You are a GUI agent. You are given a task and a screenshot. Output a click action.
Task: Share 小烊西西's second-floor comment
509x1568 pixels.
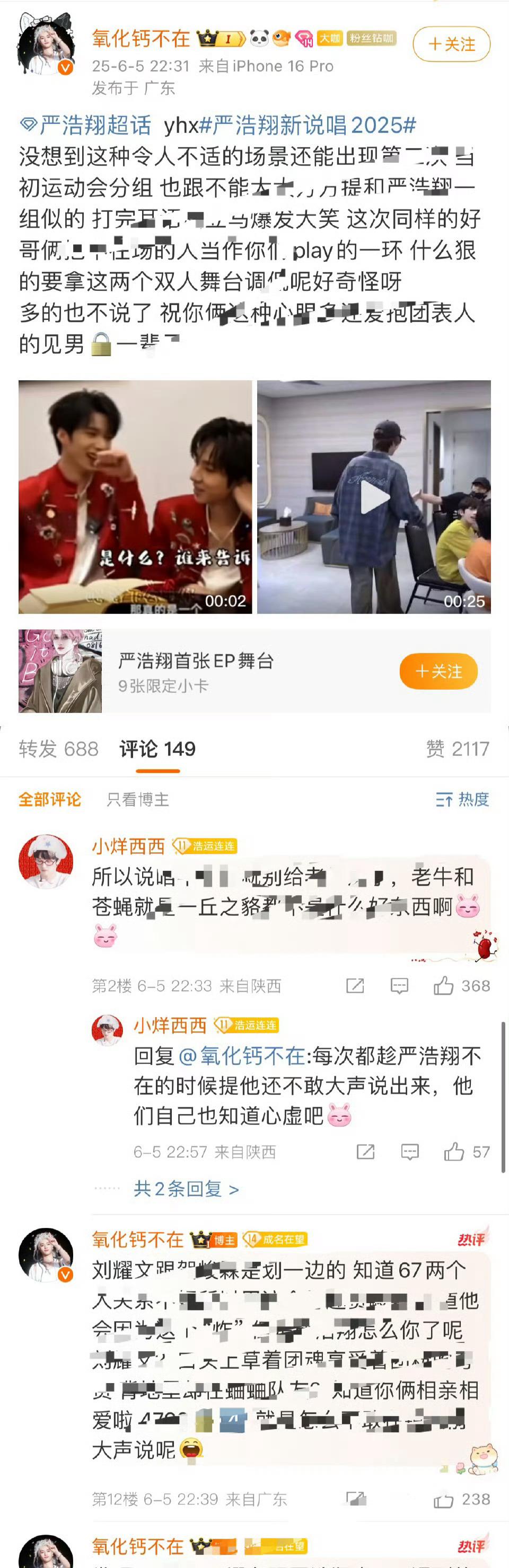355,985
